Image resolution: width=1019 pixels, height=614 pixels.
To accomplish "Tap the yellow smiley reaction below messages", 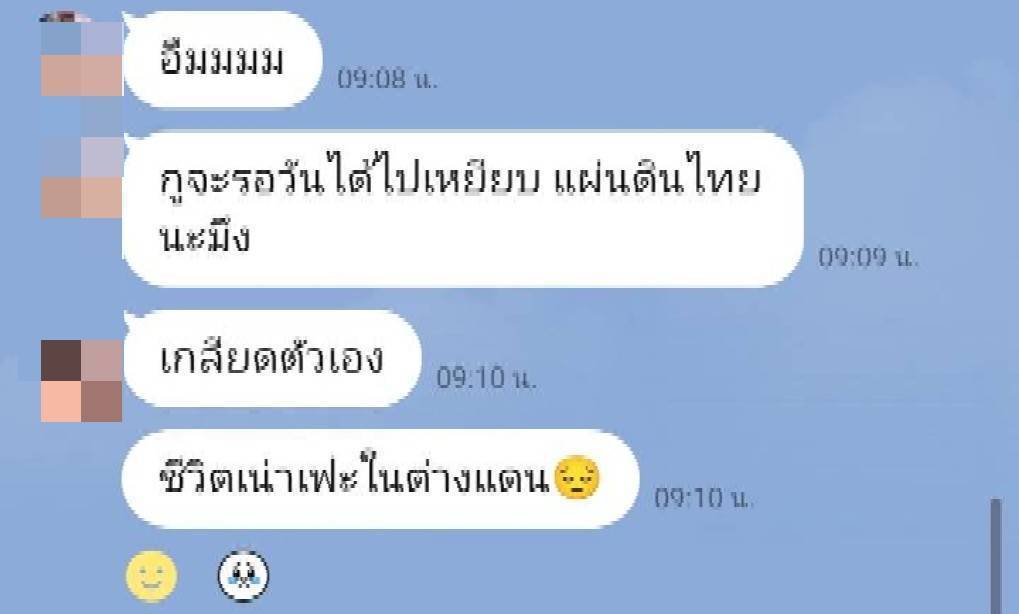I will pos(152,576).
